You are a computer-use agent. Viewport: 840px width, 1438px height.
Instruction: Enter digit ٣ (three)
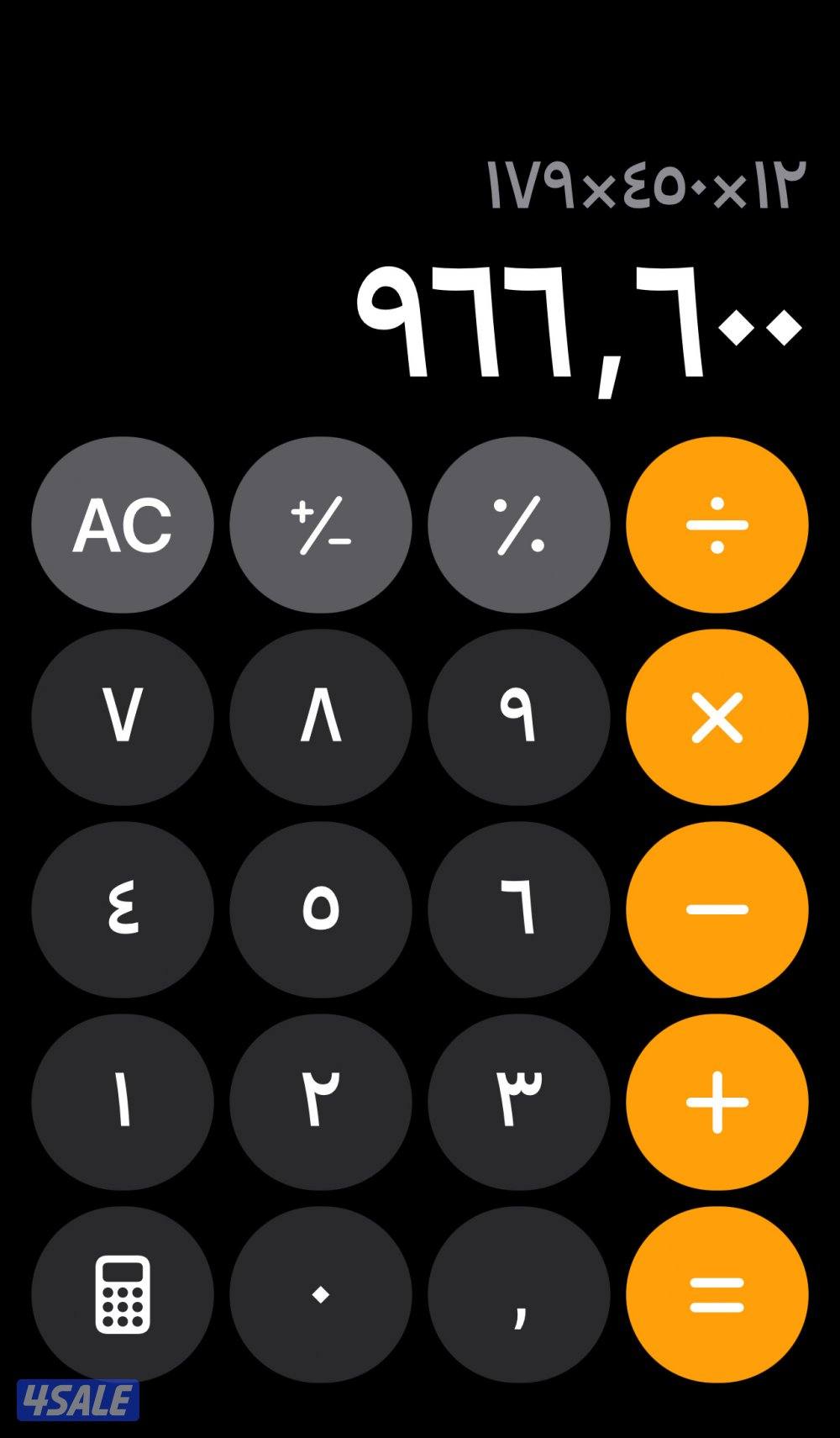pos(519,1102)
